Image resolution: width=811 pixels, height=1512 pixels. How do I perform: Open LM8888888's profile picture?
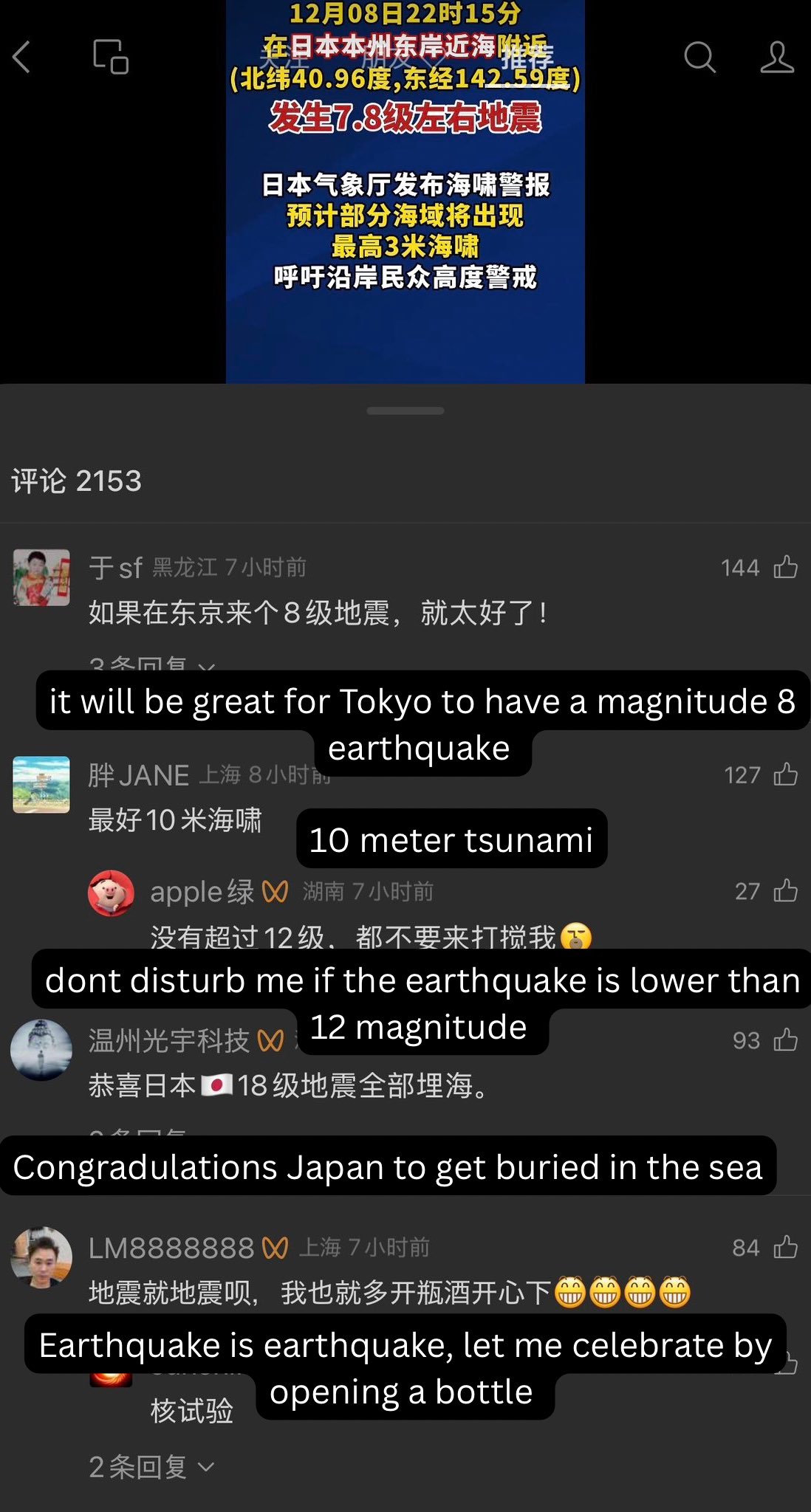click(41, 1257)
